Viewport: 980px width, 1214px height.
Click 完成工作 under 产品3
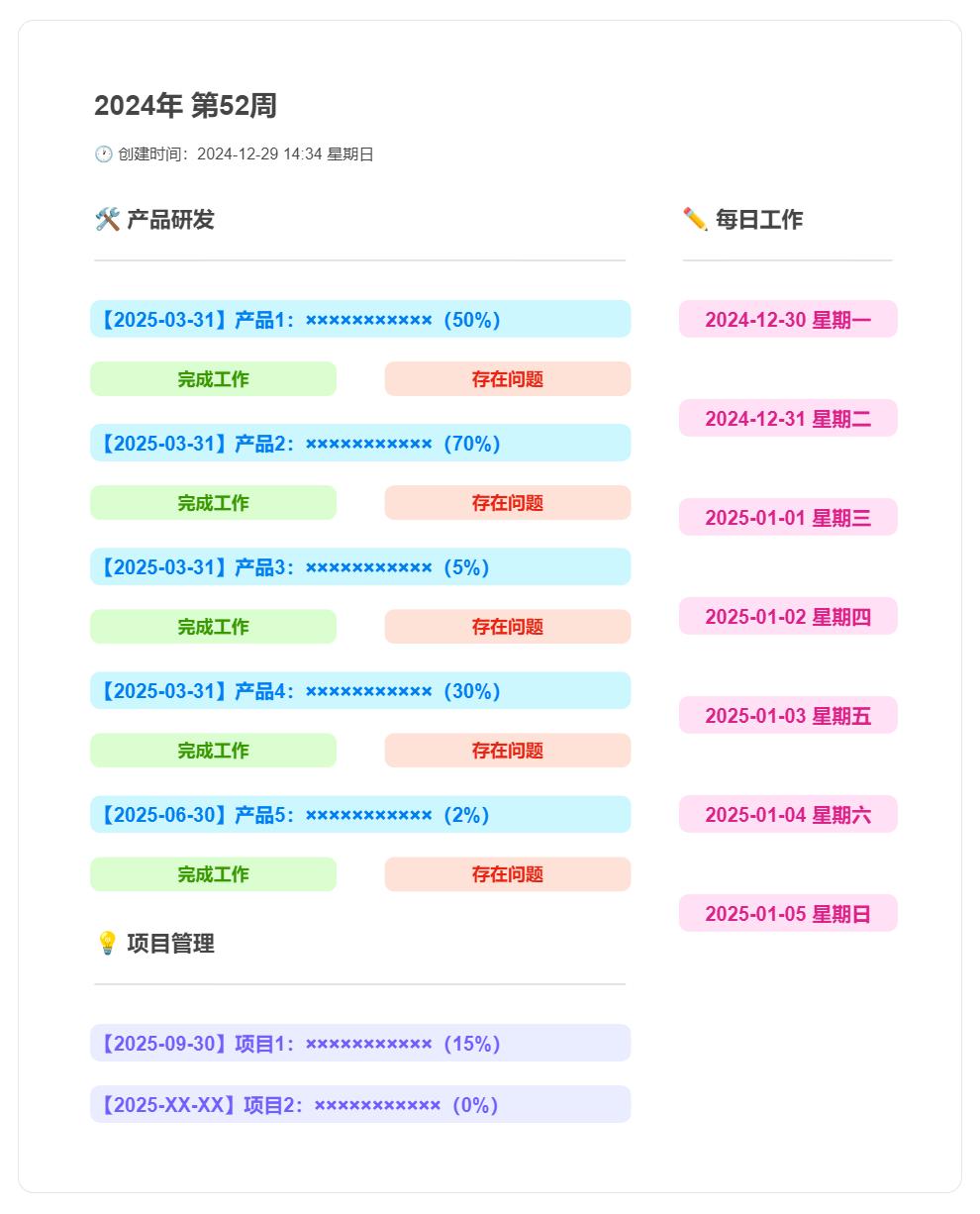(213, 626)
